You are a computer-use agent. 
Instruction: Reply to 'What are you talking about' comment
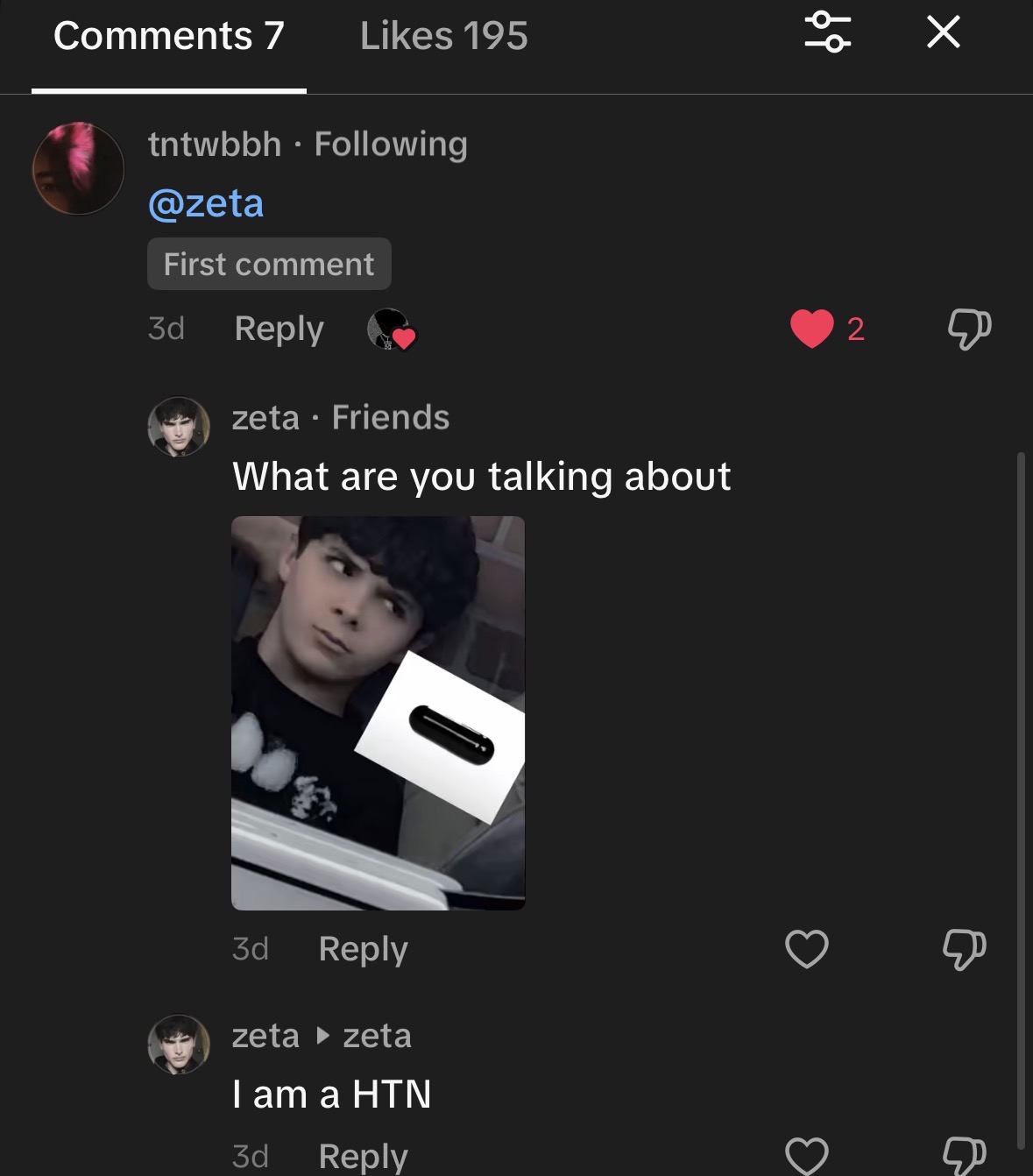[363, 949]
